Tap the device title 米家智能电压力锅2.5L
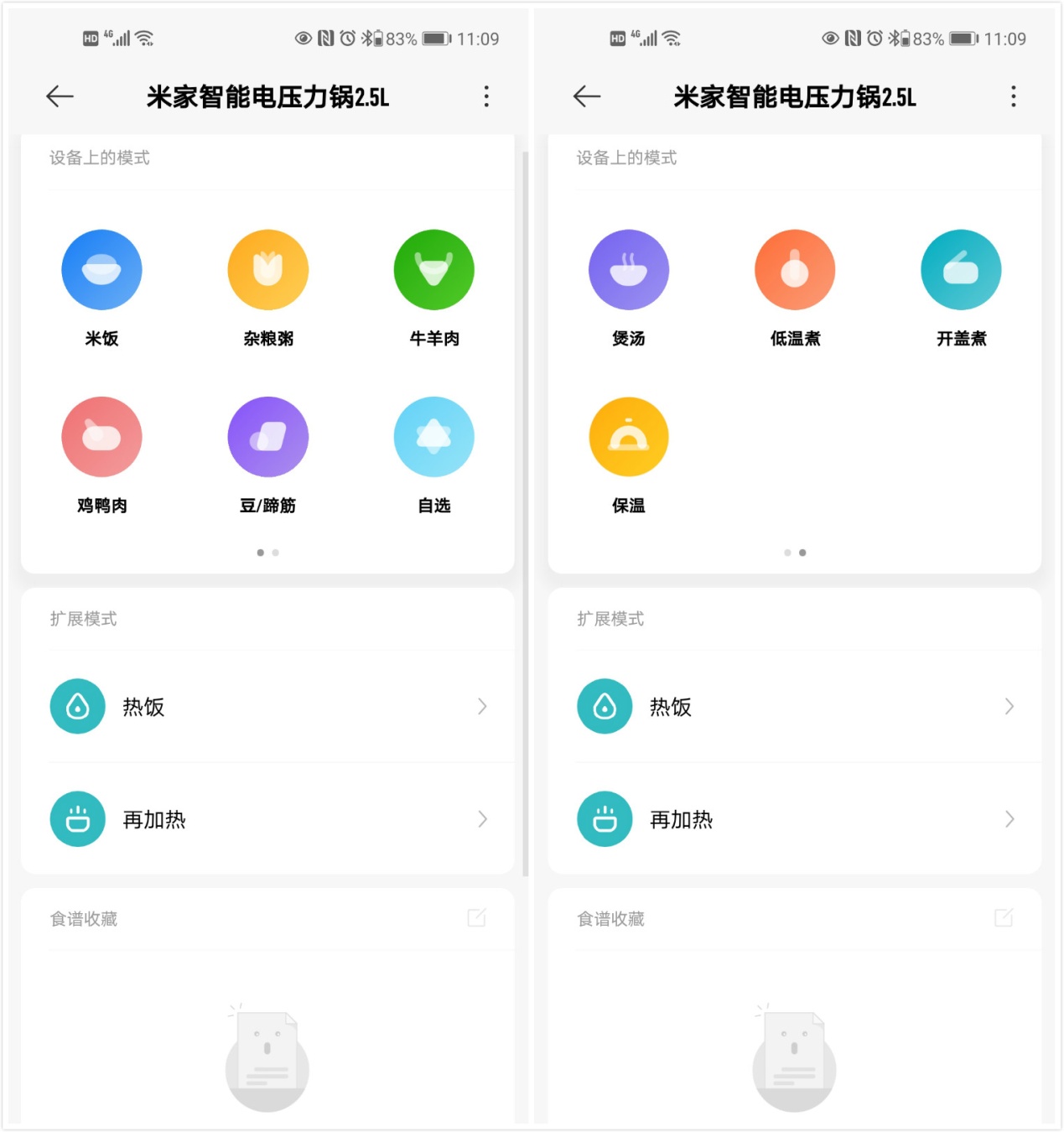Viewport: 1064px width, 1132px height. pyautogui.click(x=268, y=96)
